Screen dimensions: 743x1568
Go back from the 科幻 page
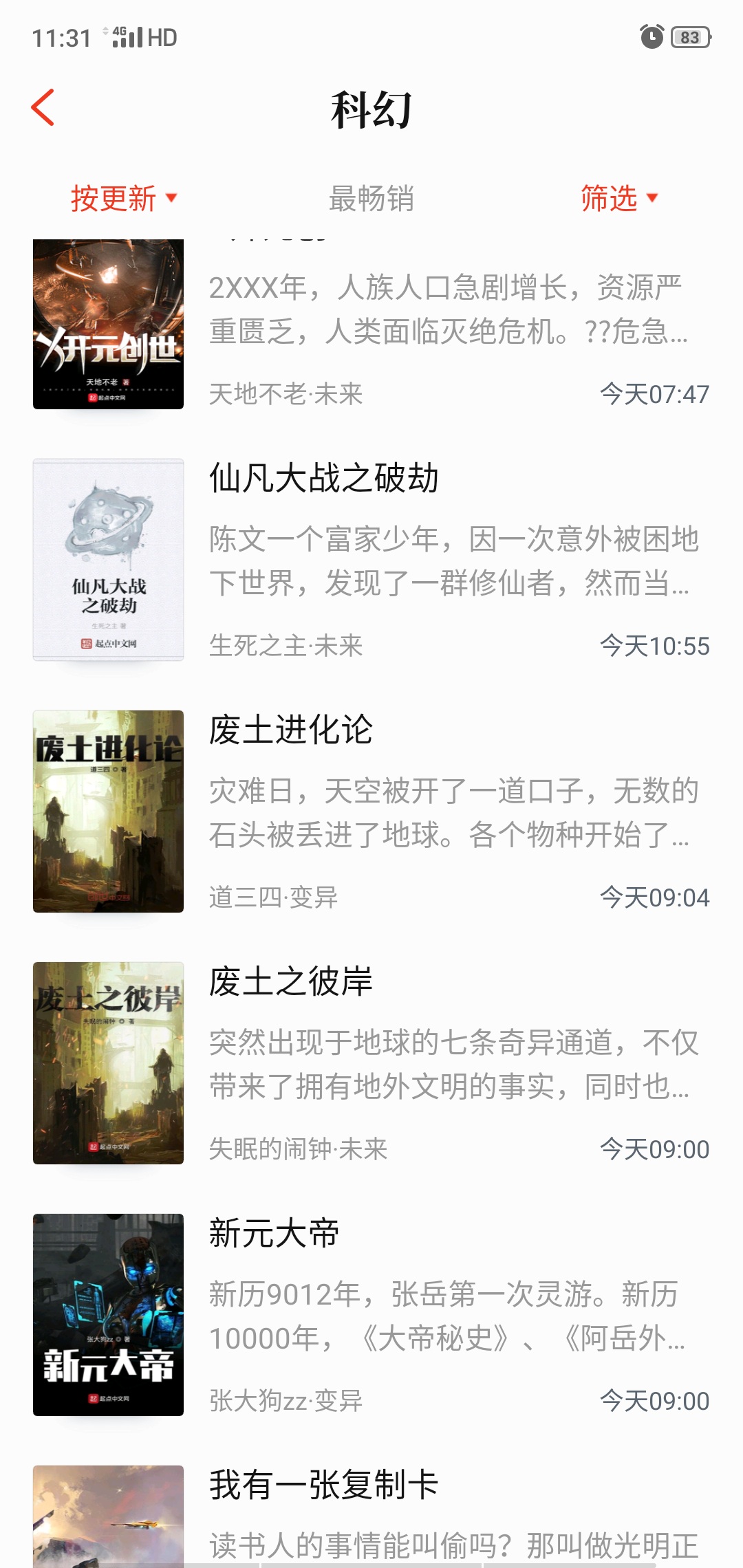(43, 108)
